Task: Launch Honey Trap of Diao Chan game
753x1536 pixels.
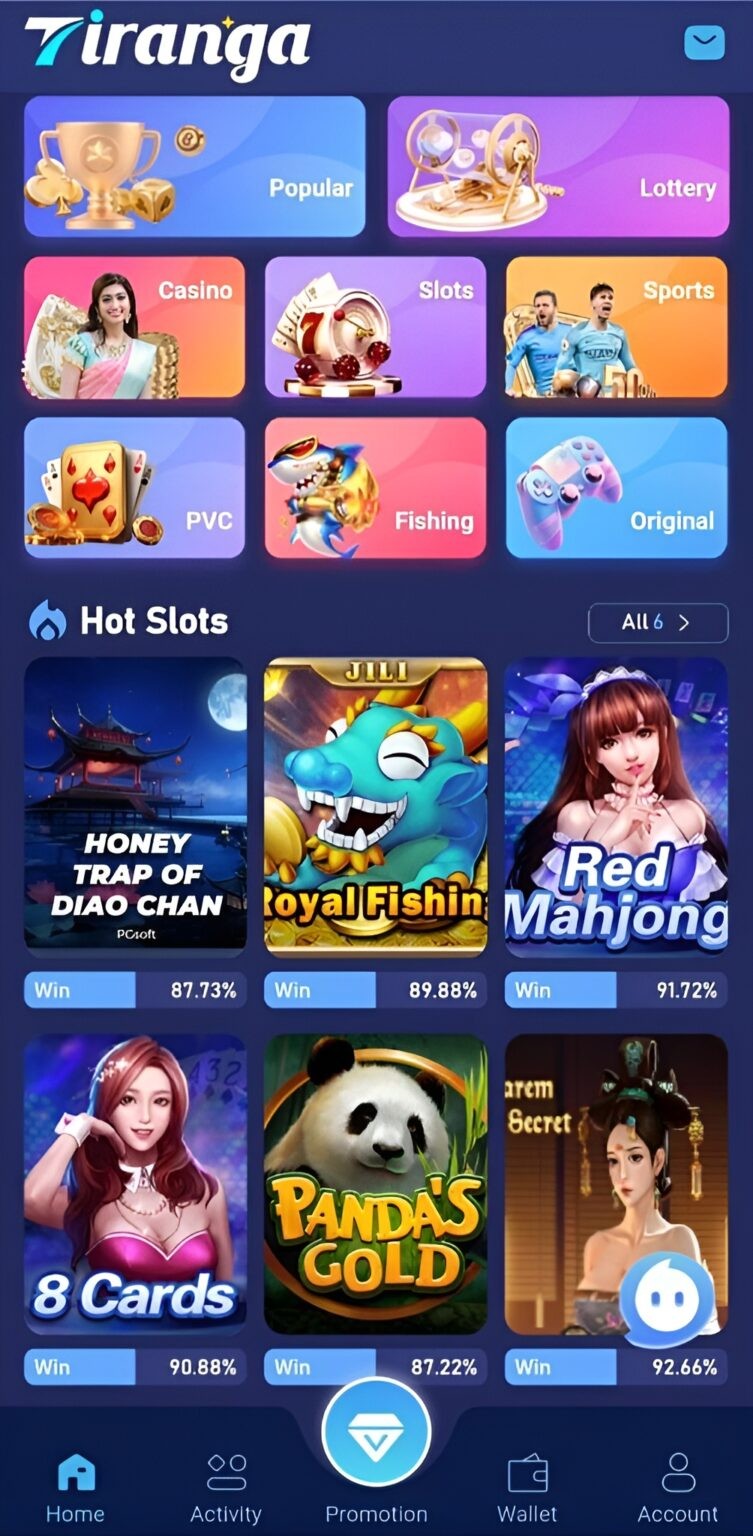Action: (x=135, y=803)
